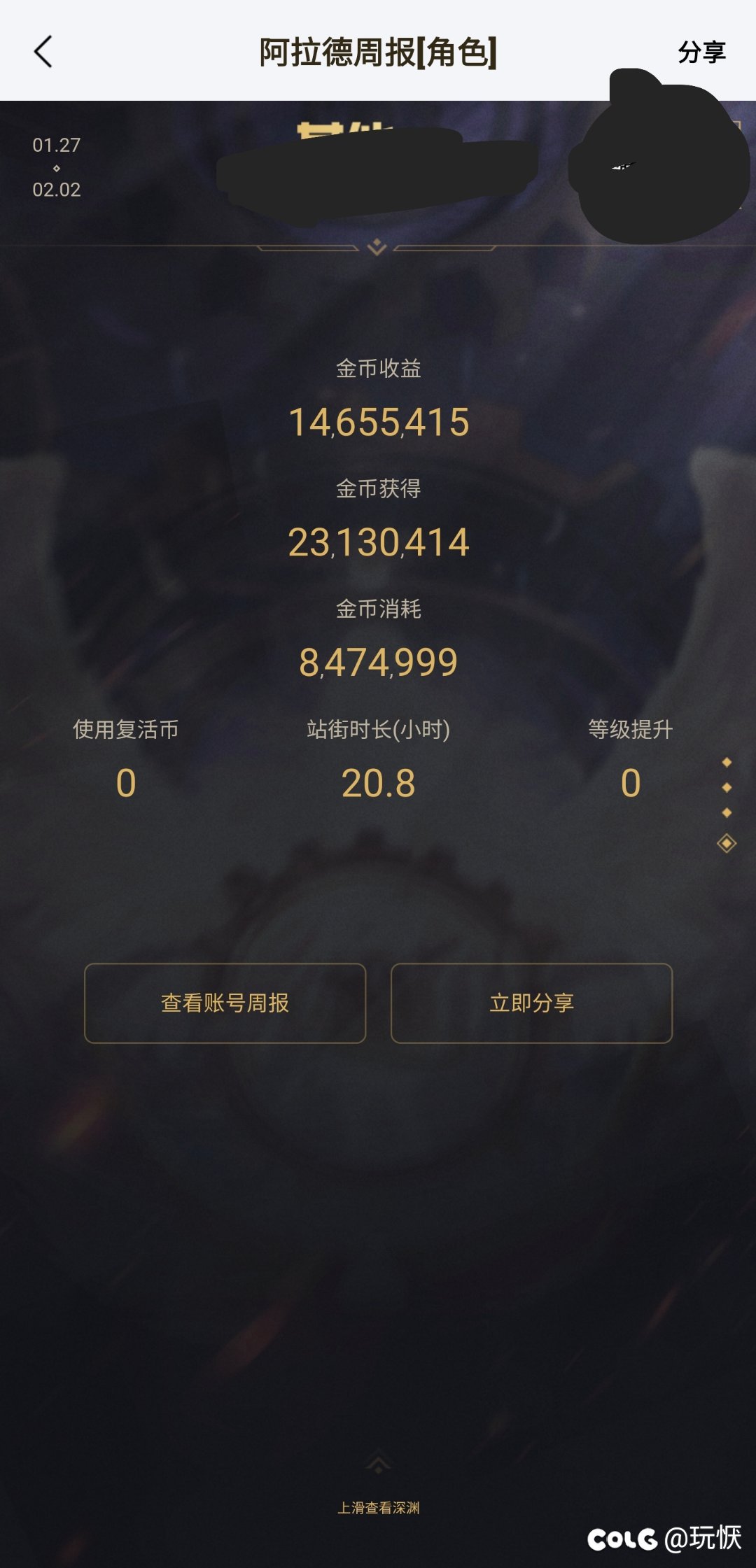
Task: Tap the up chevron above 上滑查看深渊
Action: [378, 1462]
